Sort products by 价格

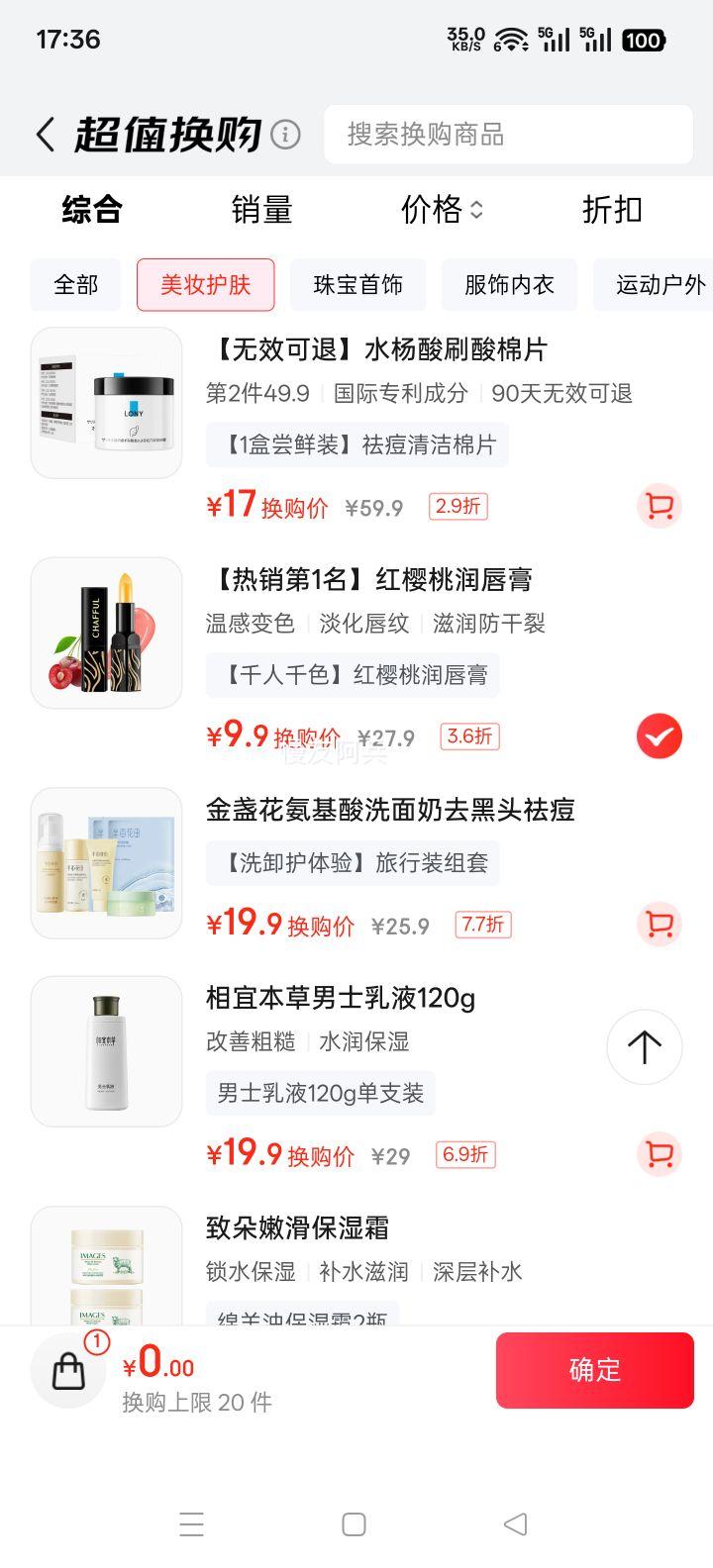[x=441, y=210]
